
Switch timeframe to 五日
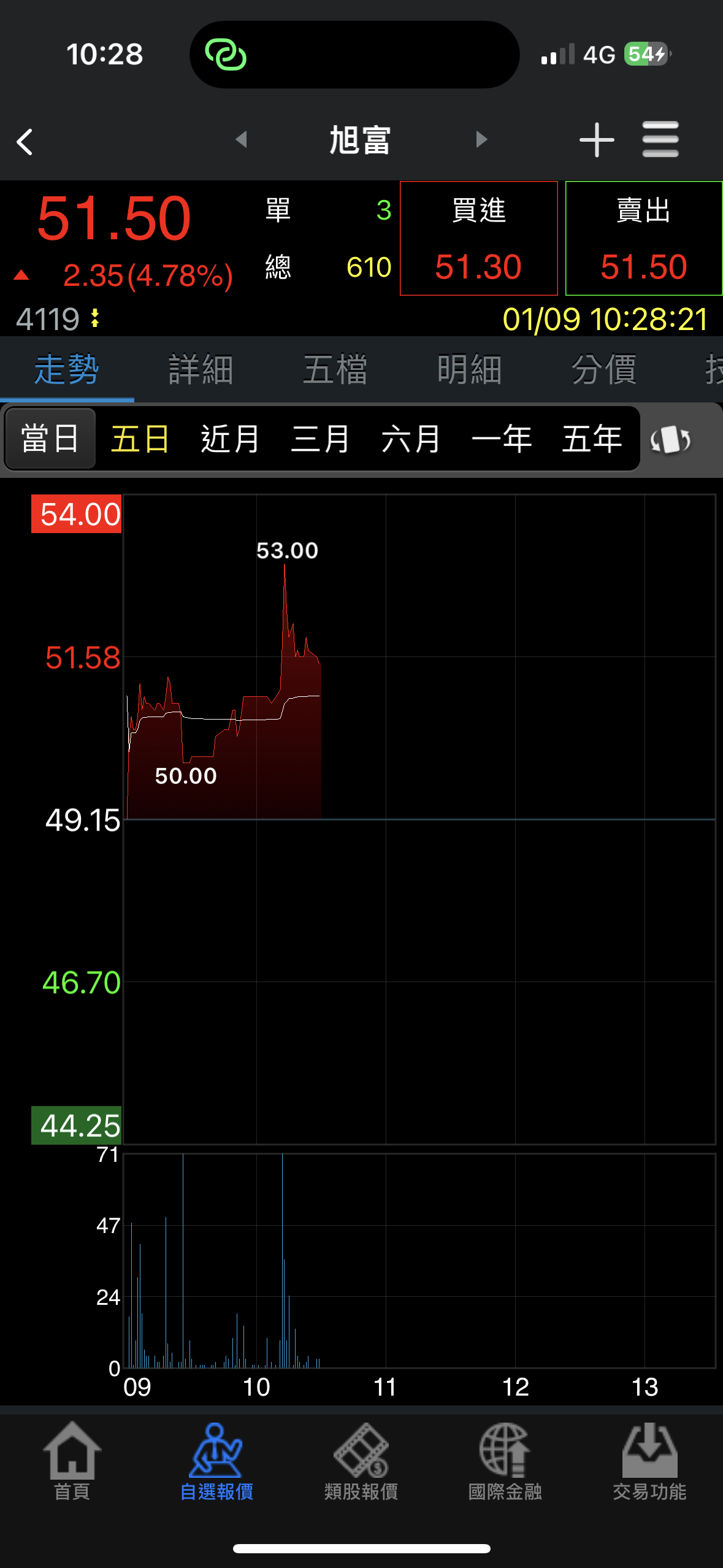coord(139,439)
